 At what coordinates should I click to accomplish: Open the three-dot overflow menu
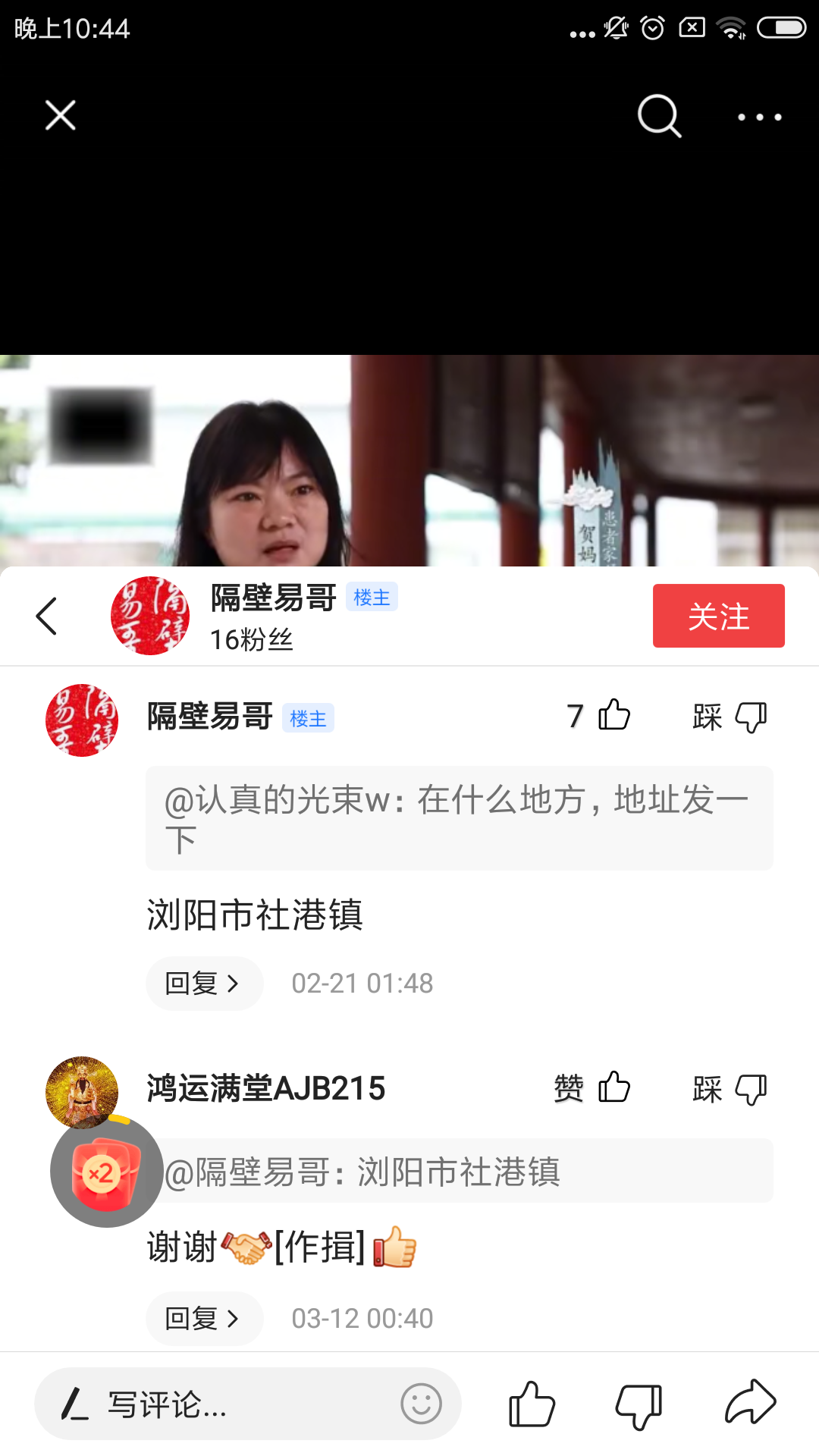click(x=759, y=117)
